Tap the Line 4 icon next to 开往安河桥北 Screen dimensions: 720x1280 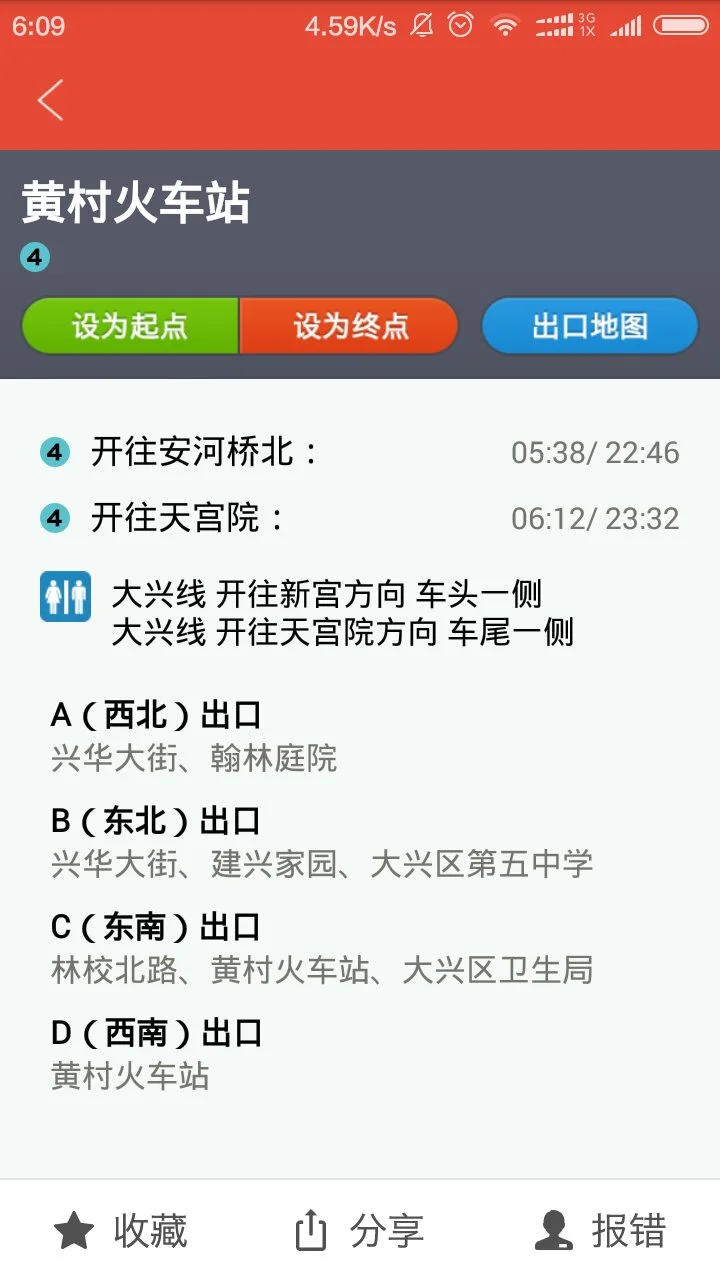click(x=53, y=452)
